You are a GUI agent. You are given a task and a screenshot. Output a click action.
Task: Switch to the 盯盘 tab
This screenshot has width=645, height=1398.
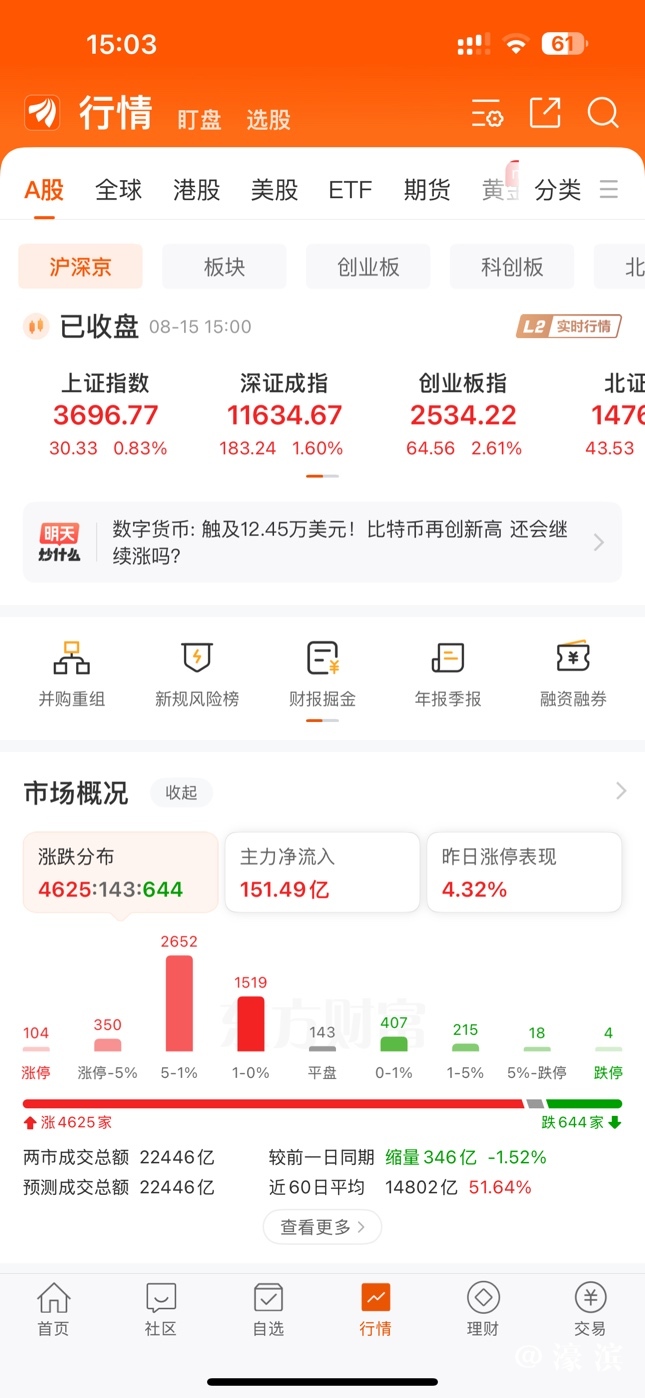199,120
